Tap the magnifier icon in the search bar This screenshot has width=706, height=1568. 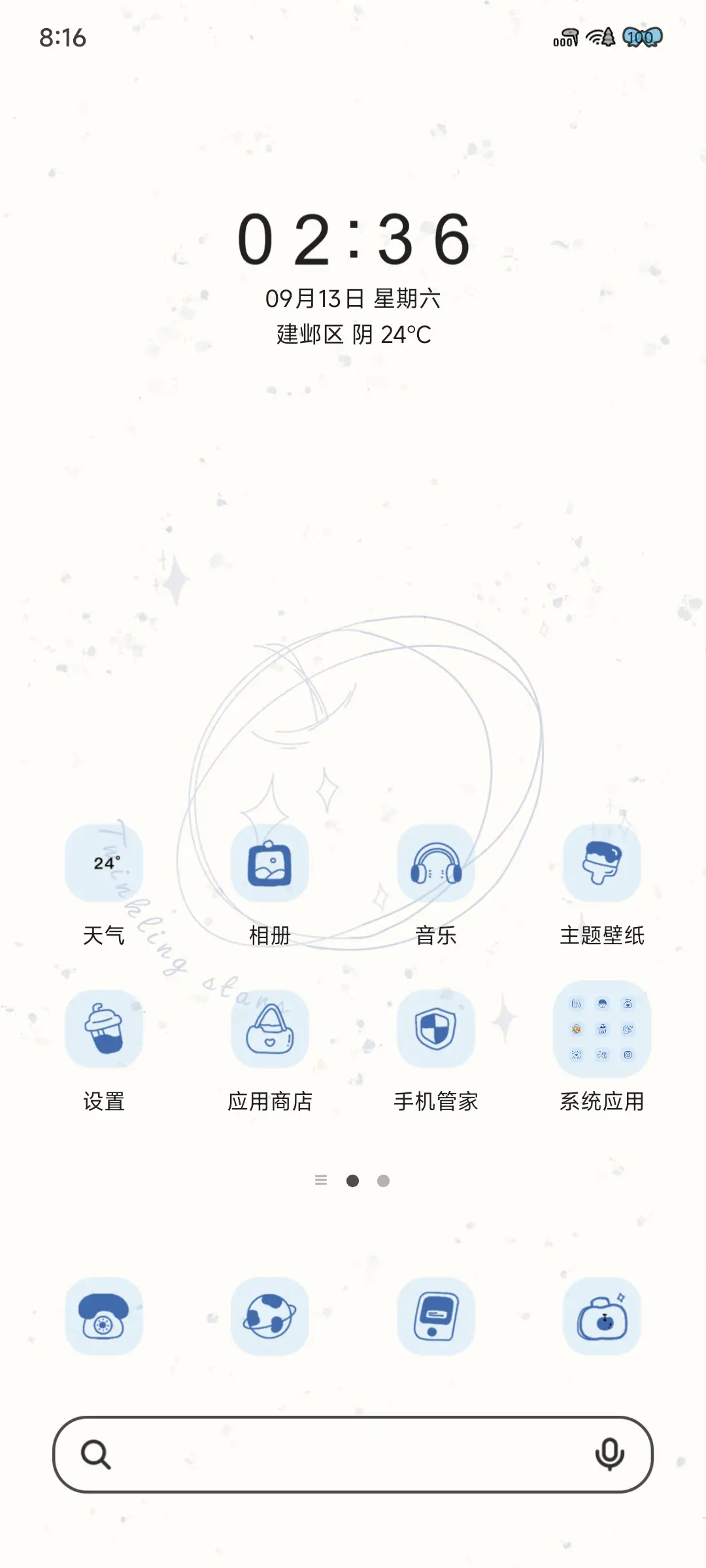tap(97, 1457)
